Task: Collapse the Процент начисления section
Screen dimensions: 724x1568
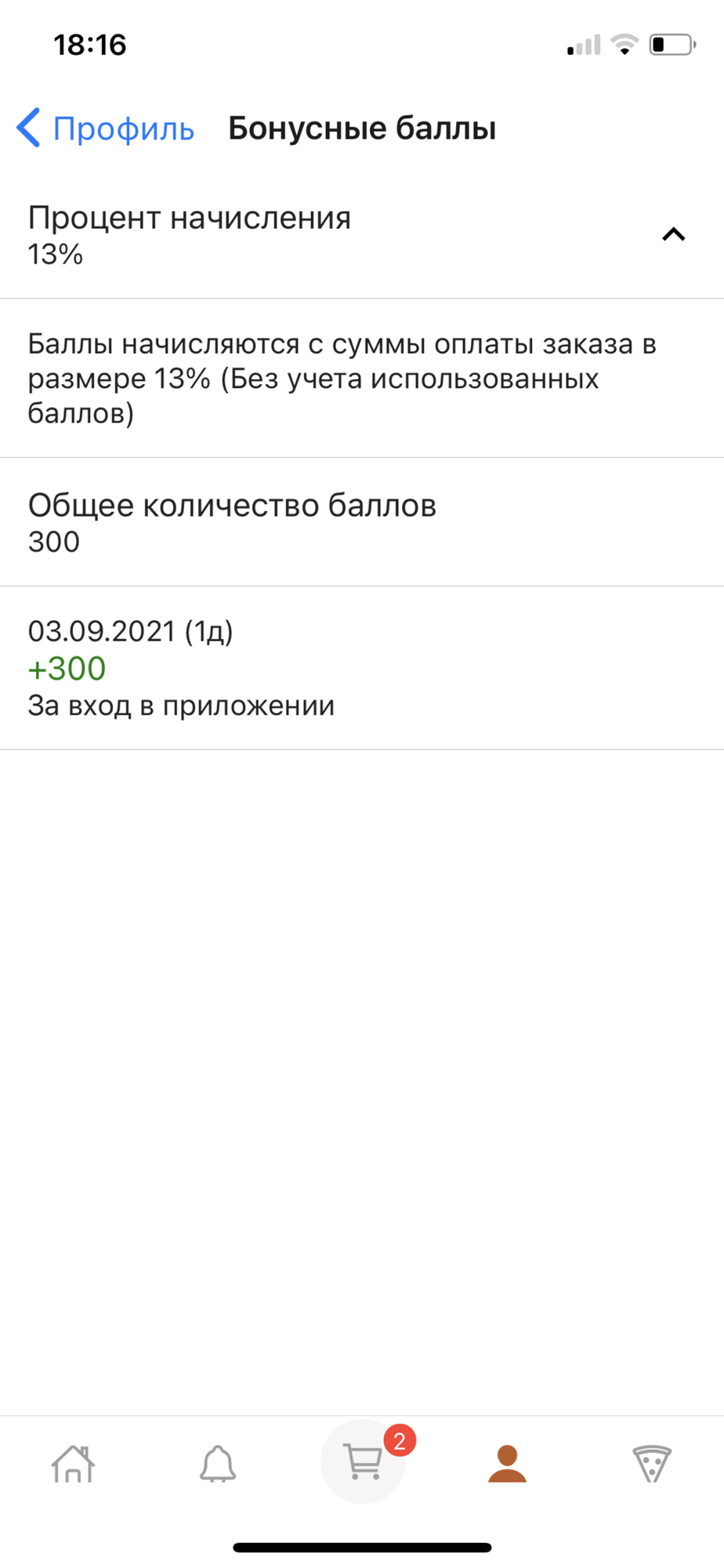Action: [x=673, y=234]
